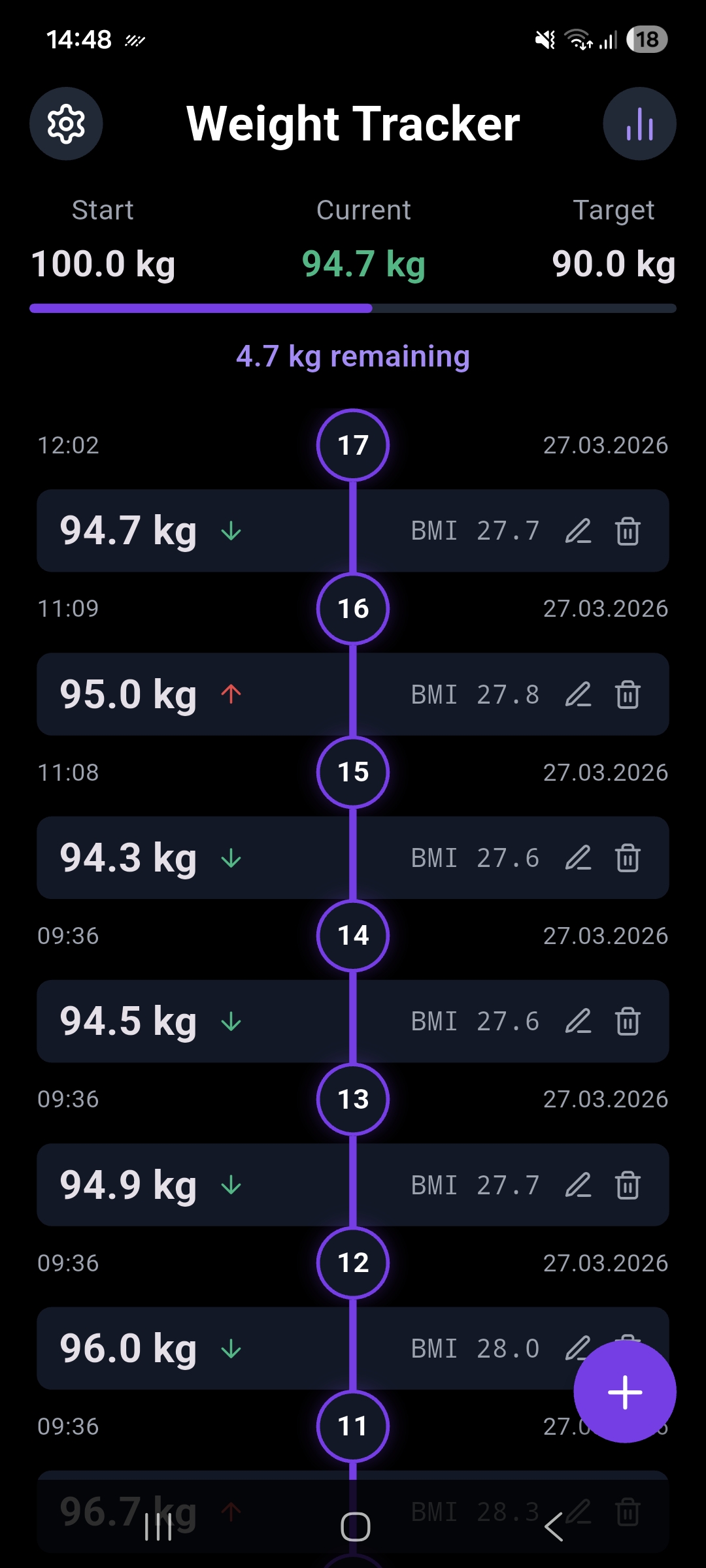Delete the 94.3 kg entry
The width and height of the screenshot is (706, 1568).
[x=628, y=858]
